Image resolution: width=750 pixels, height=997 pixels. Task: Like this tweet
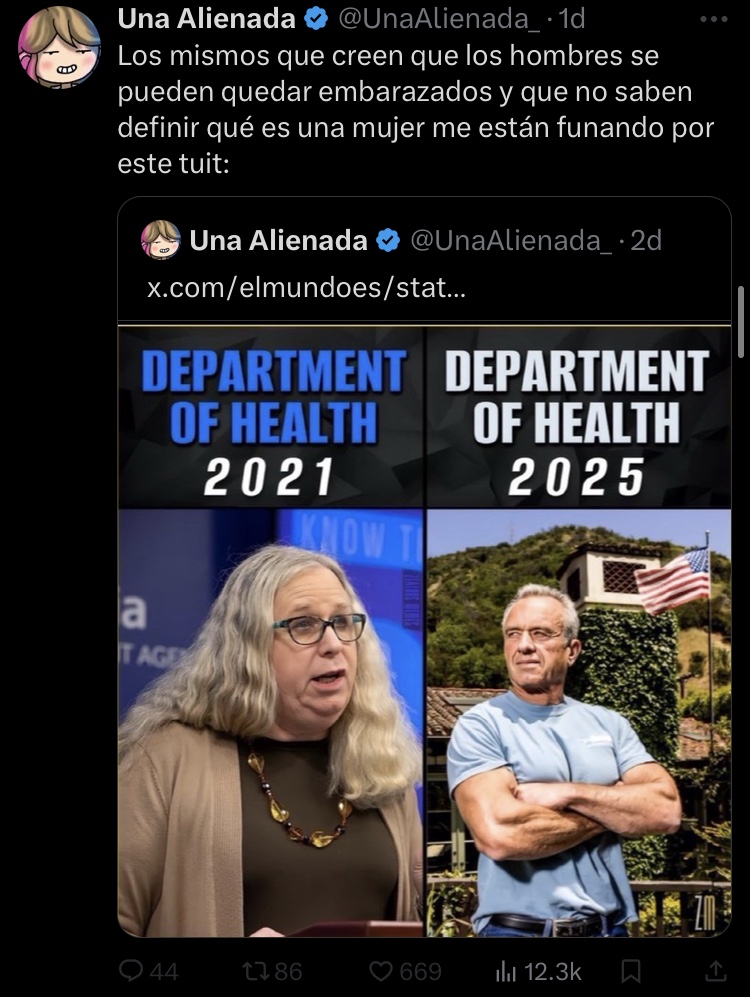click(x=381, y=970)
